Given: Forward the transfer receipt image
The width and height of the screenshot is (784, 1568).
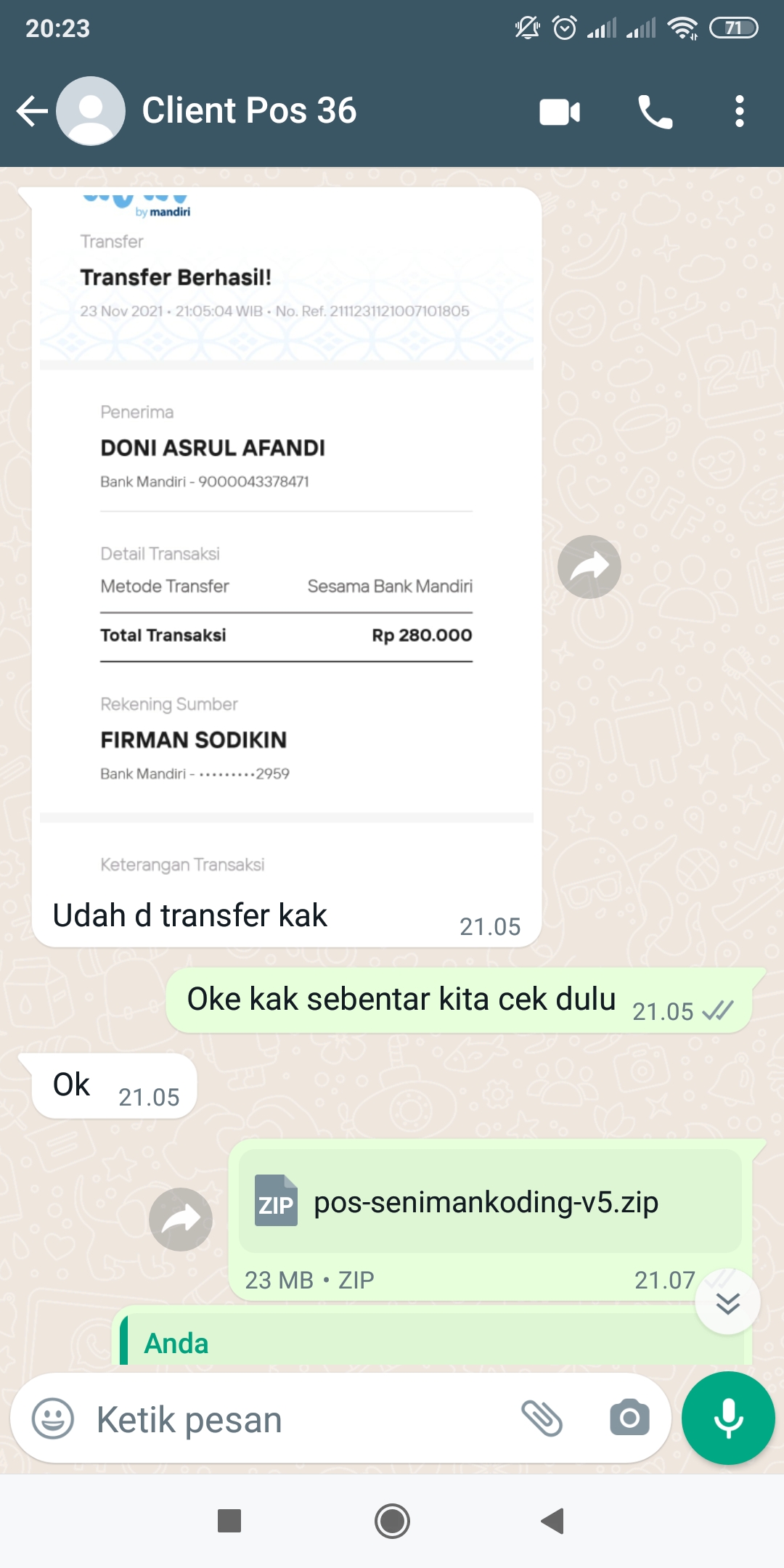Looking at the screenshot, I should [589, 567].
